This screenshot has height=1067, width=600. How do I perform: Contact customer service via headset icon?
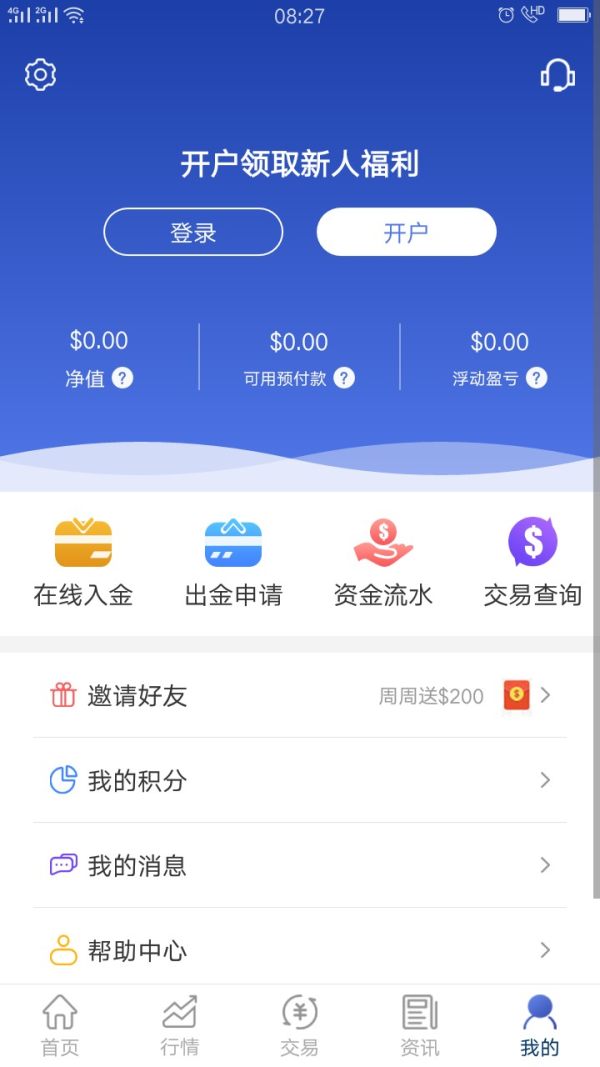point(557,75)
